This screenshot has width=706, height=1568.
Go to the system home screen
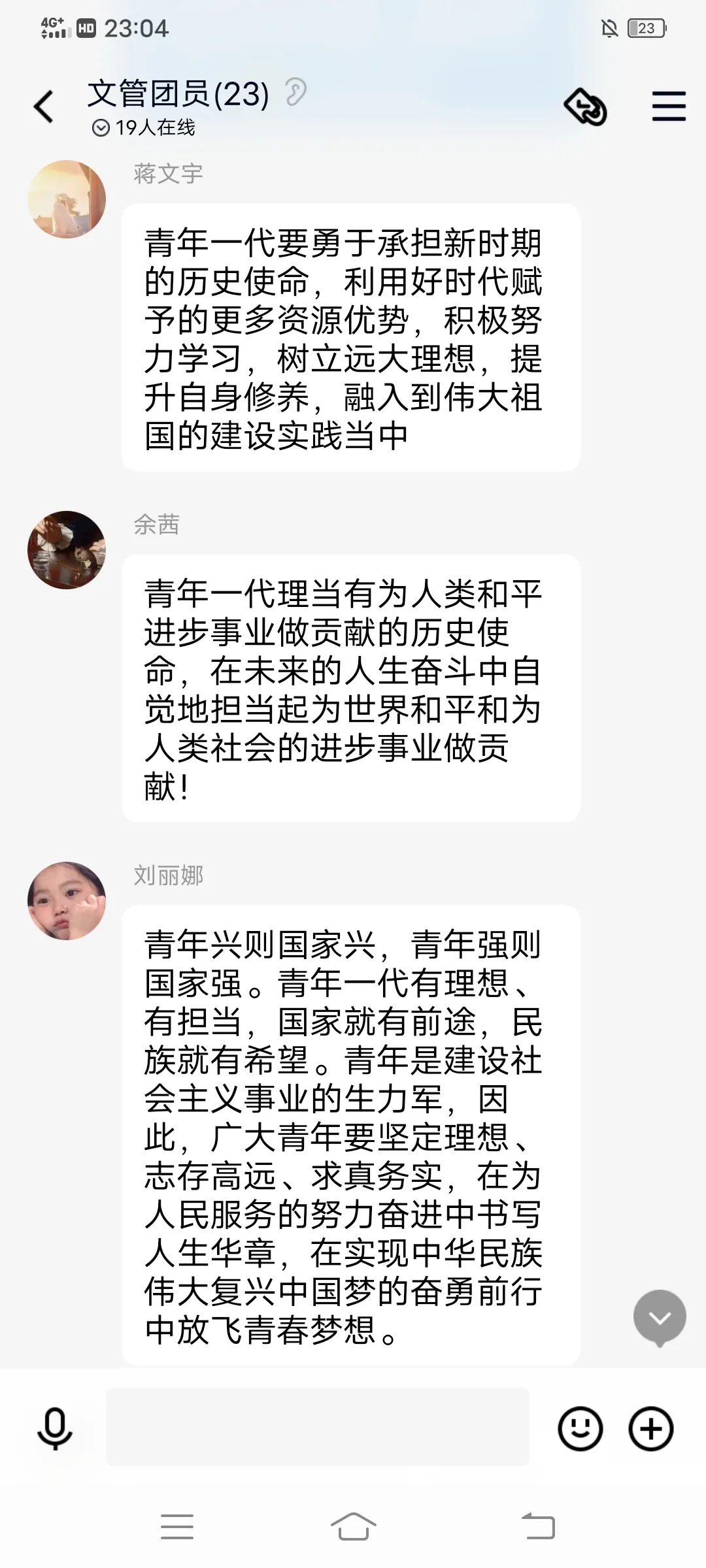pyautogui.click(x=353, y=1527)
